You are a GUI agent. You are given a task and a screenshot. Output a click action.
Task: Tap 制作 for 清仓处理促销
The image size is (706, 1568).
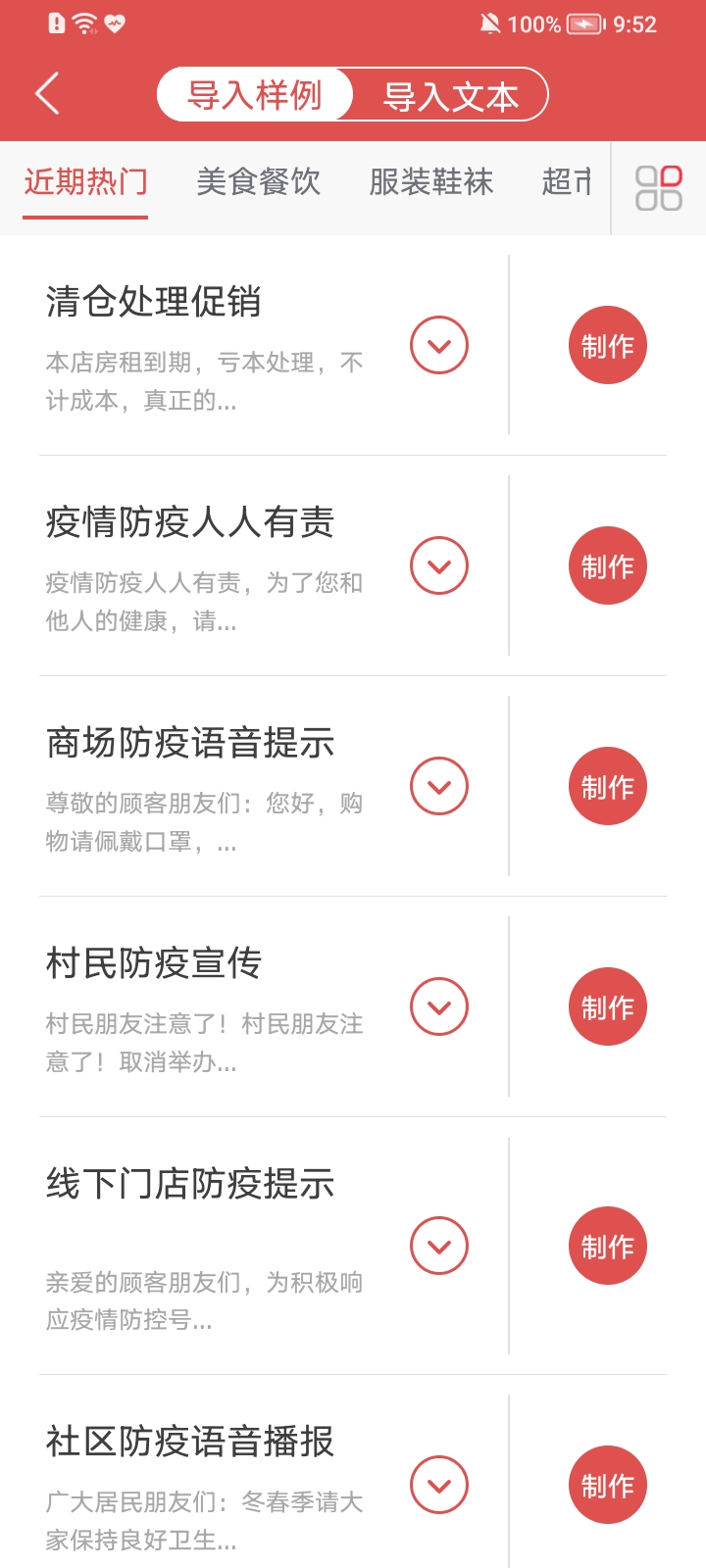607,345
